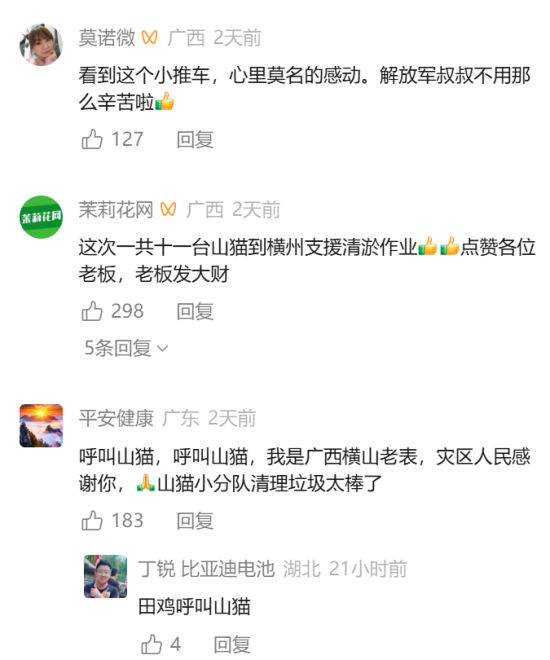Screen dimensions: 550x660
Task: Open 茉莉花网's green avatar
Action: (x=41, y=217)
